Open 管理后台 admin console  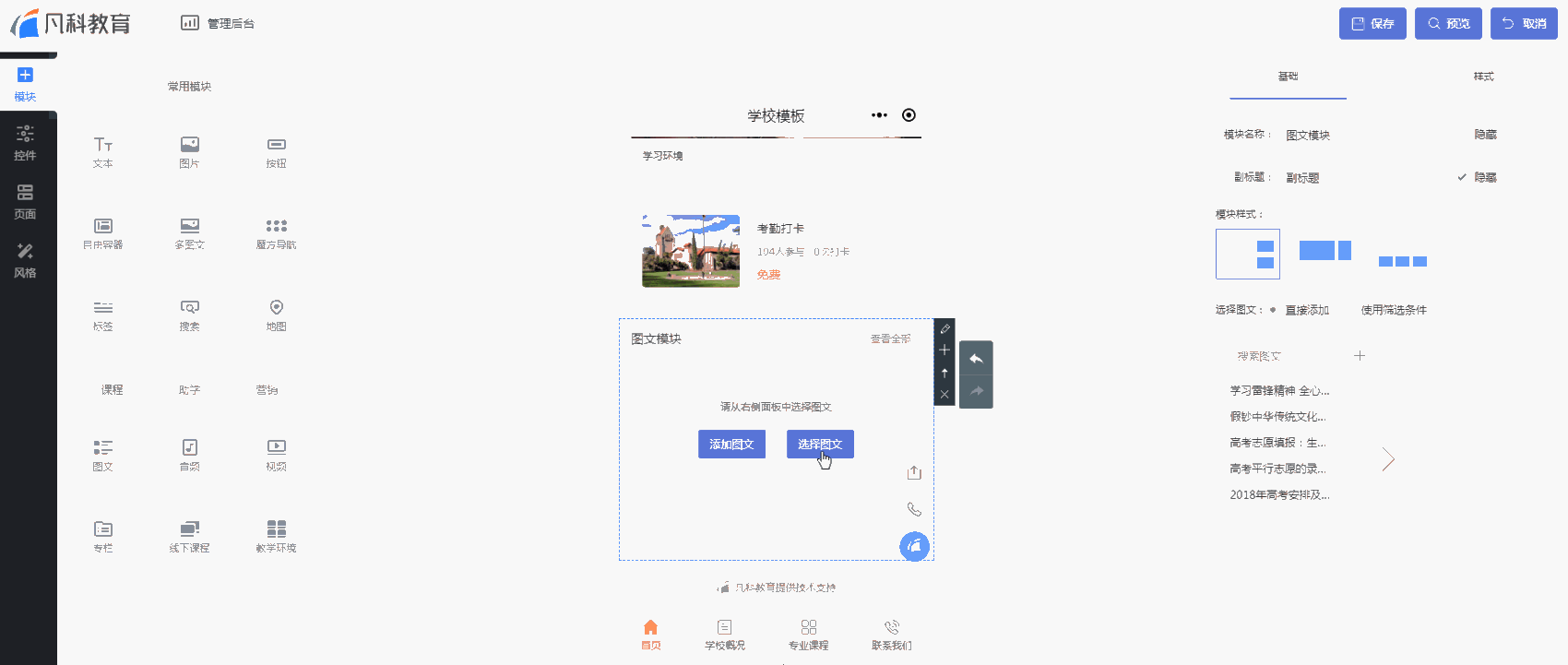pyautogui.click(x=218, y=23)
